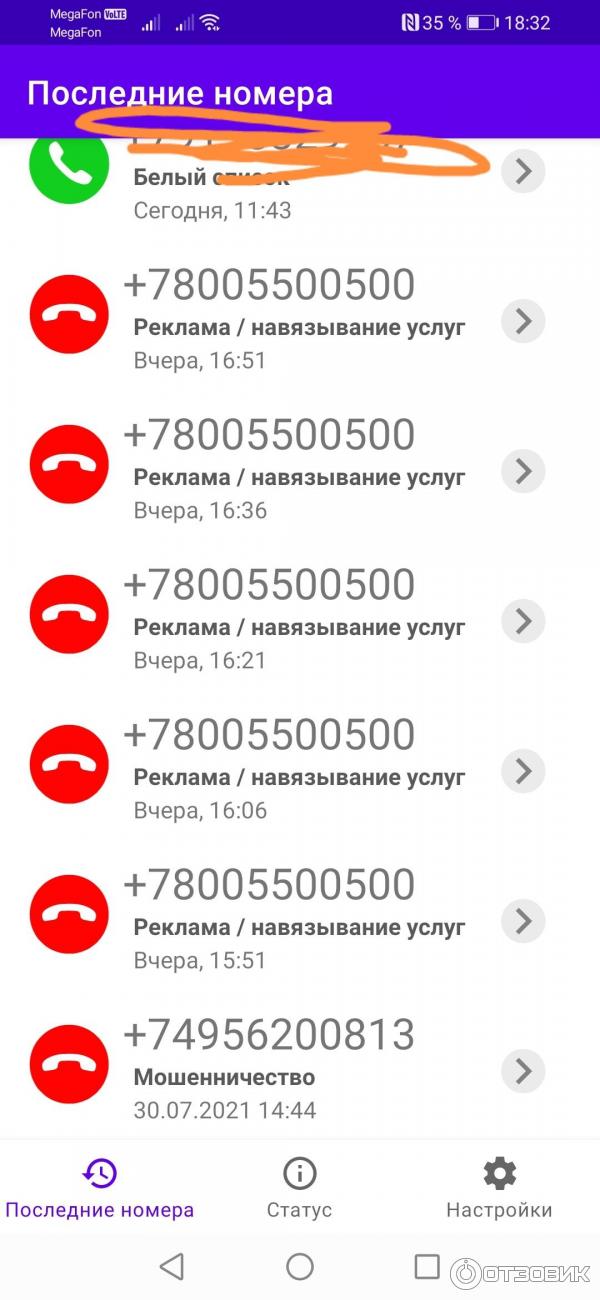Switch to the Статус tab
Screen dimensions: 600x1300
[299, 1187]
